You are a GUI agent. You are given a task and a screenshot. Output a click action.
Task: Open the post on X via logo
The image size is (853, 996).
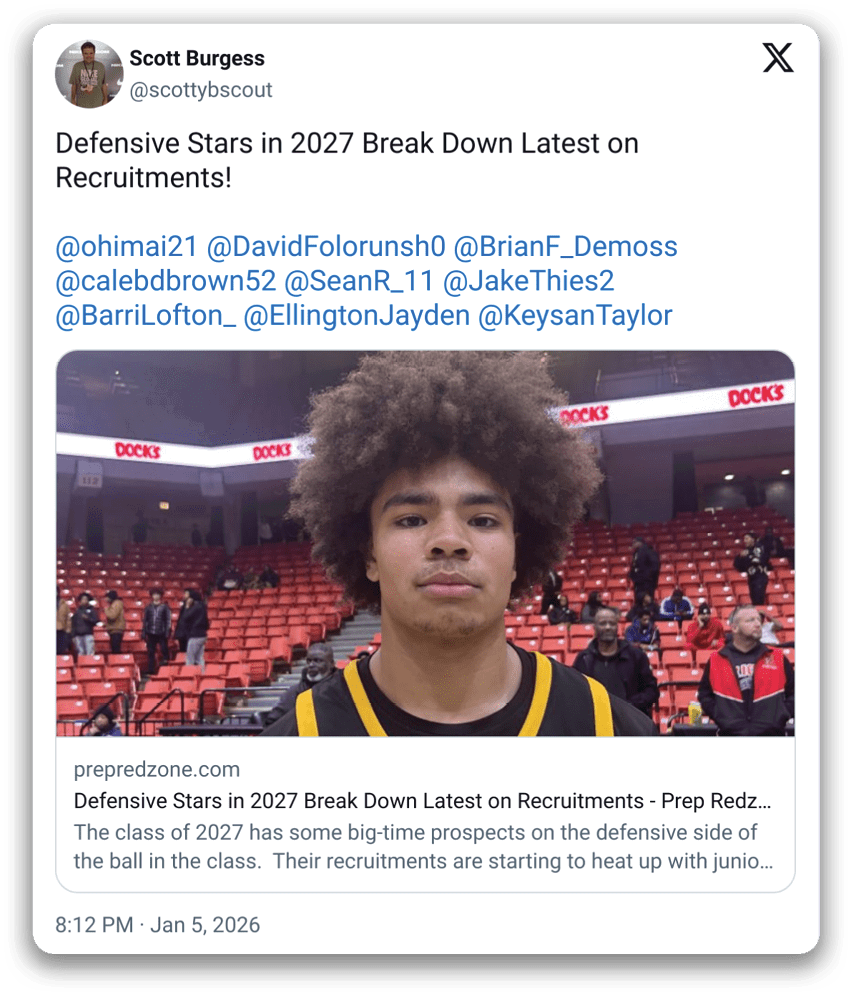click(778, 58)
